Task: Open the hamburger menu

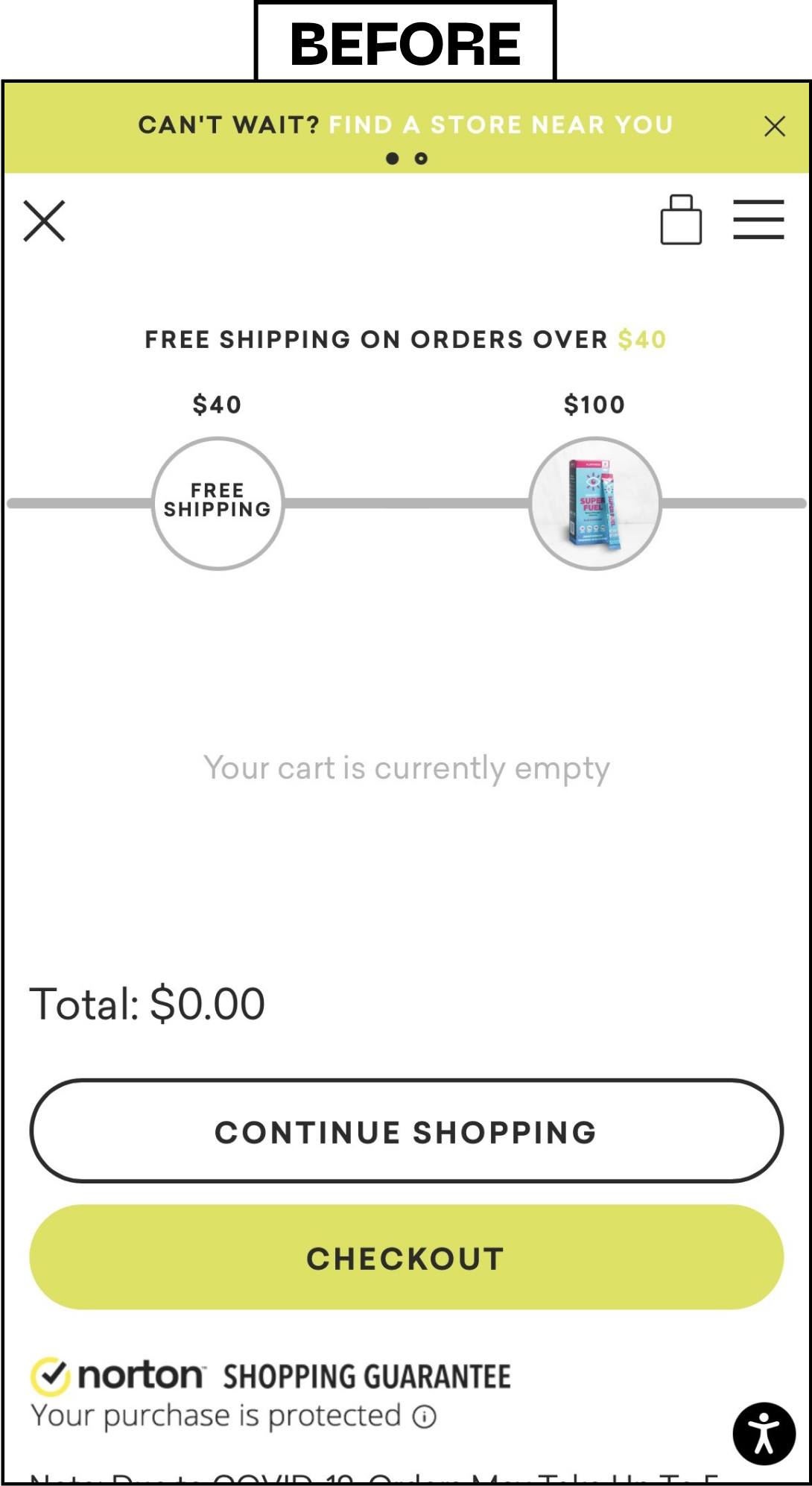Action: [x=758, y=220]
